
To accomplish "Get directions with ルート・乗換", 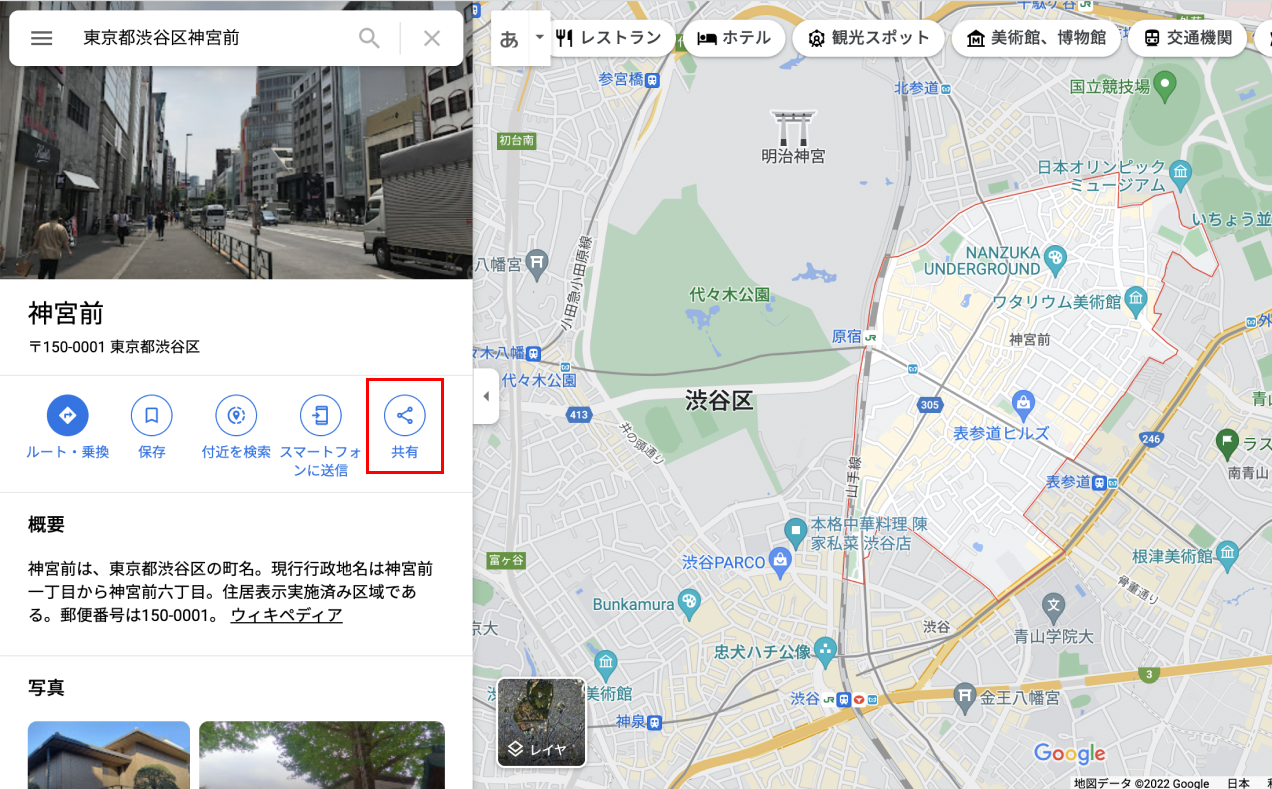I will pos(68,425).
